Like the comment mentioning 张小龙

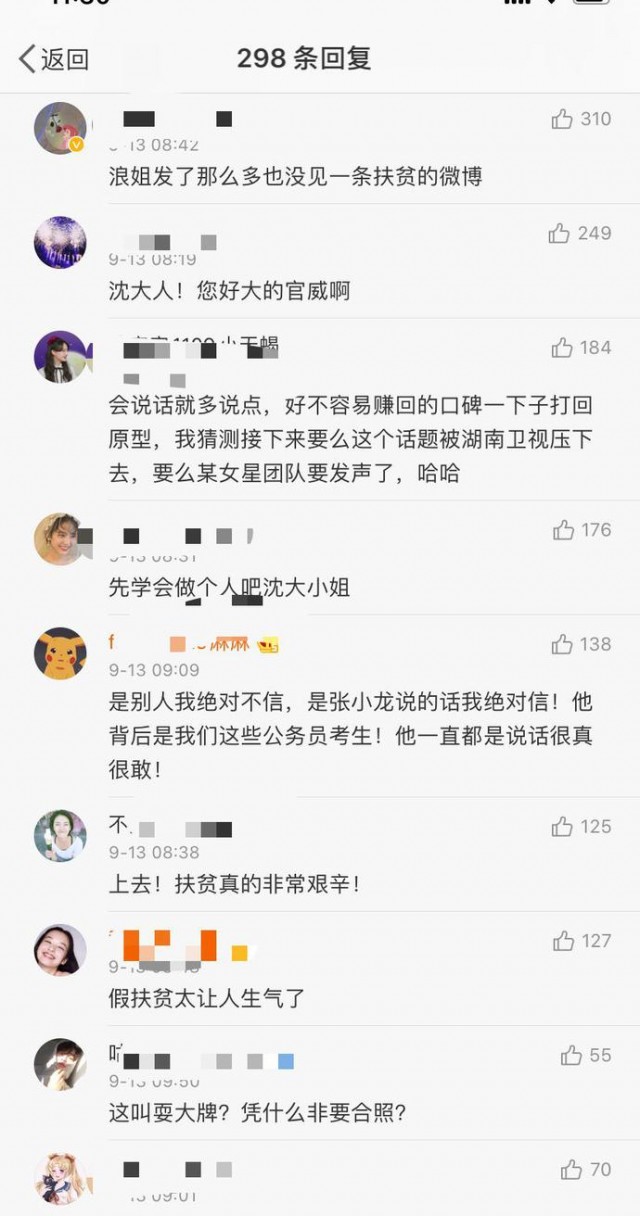click(x=562, y=644)
